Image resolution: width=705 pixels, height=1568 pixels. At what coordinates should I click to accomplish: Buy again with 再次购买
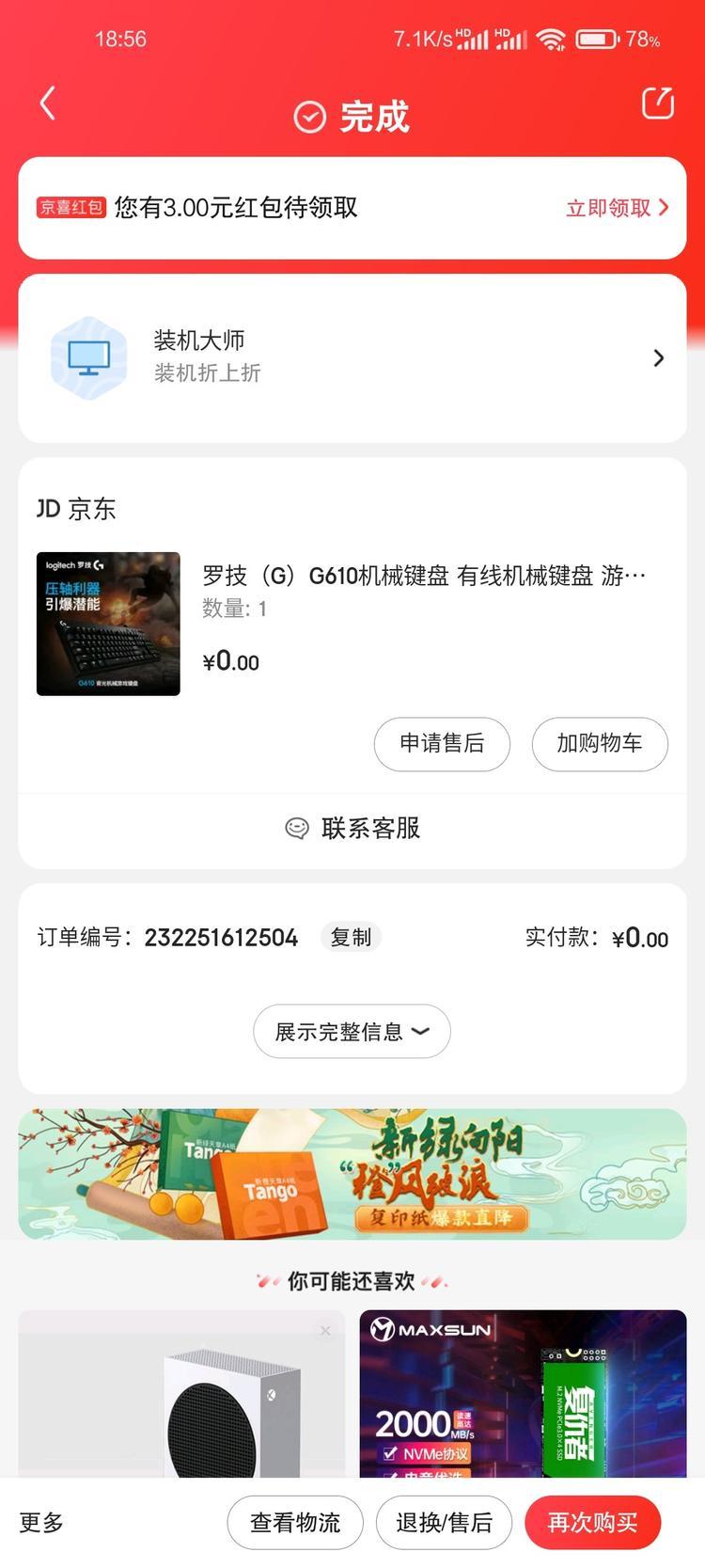click(x=592, y=1523)
